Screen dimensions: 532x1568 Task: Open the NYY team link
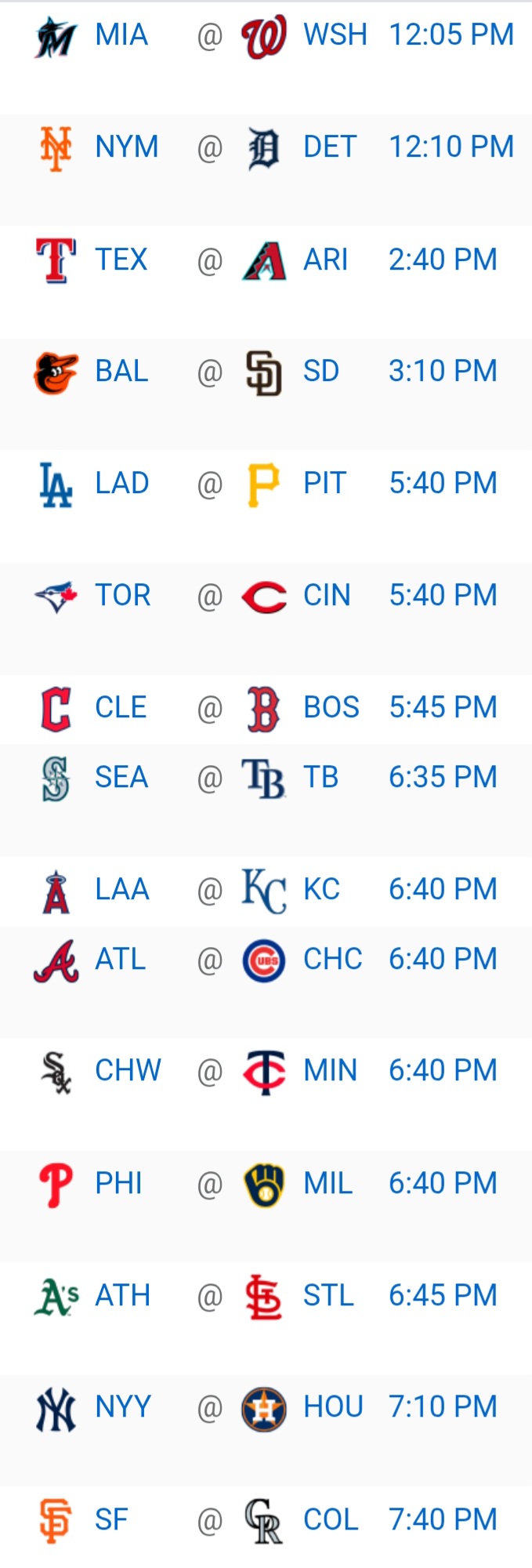[x=123, y=1407]
